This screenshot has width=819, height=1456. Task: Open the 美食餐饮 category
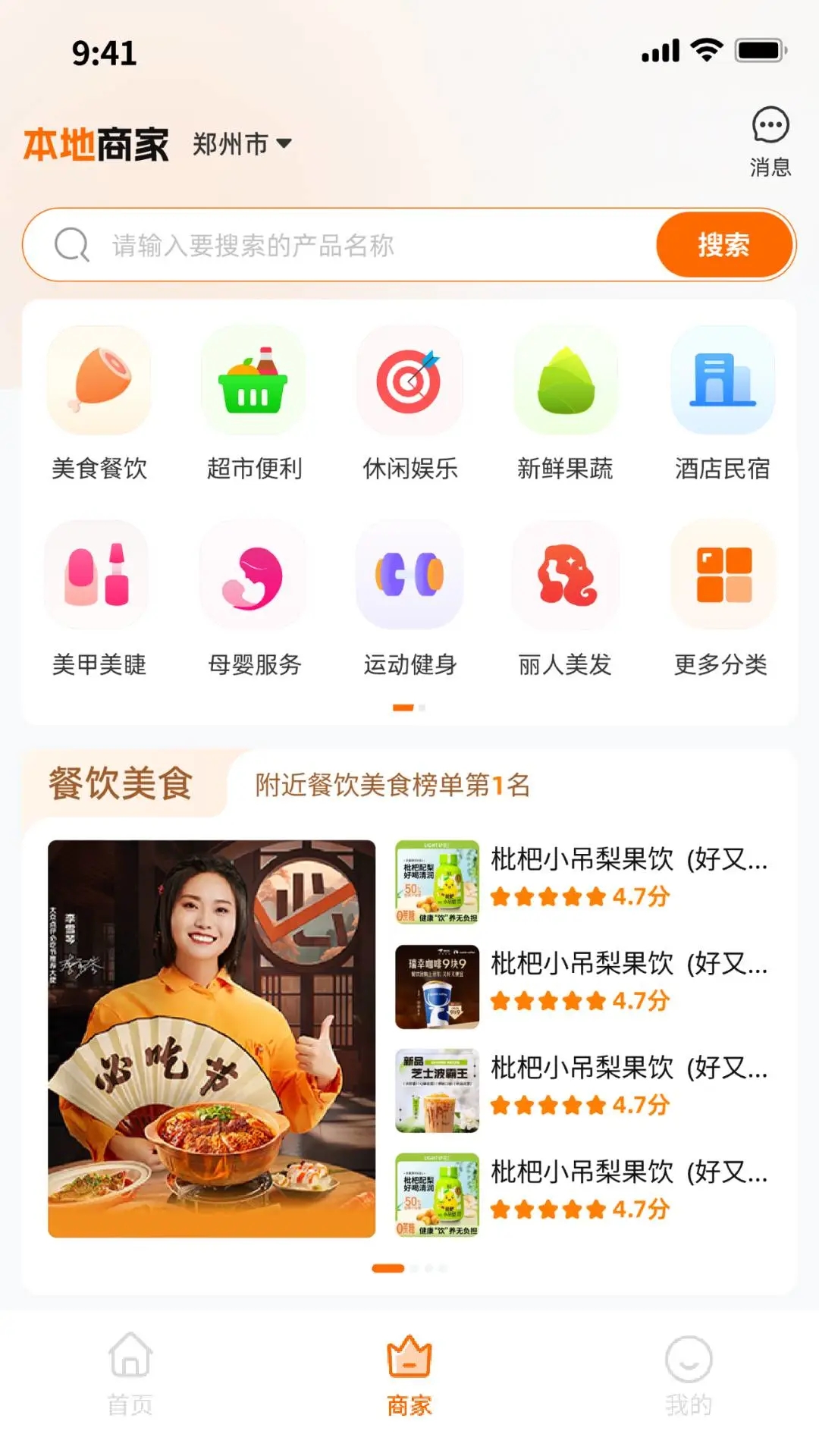(99, 404)
